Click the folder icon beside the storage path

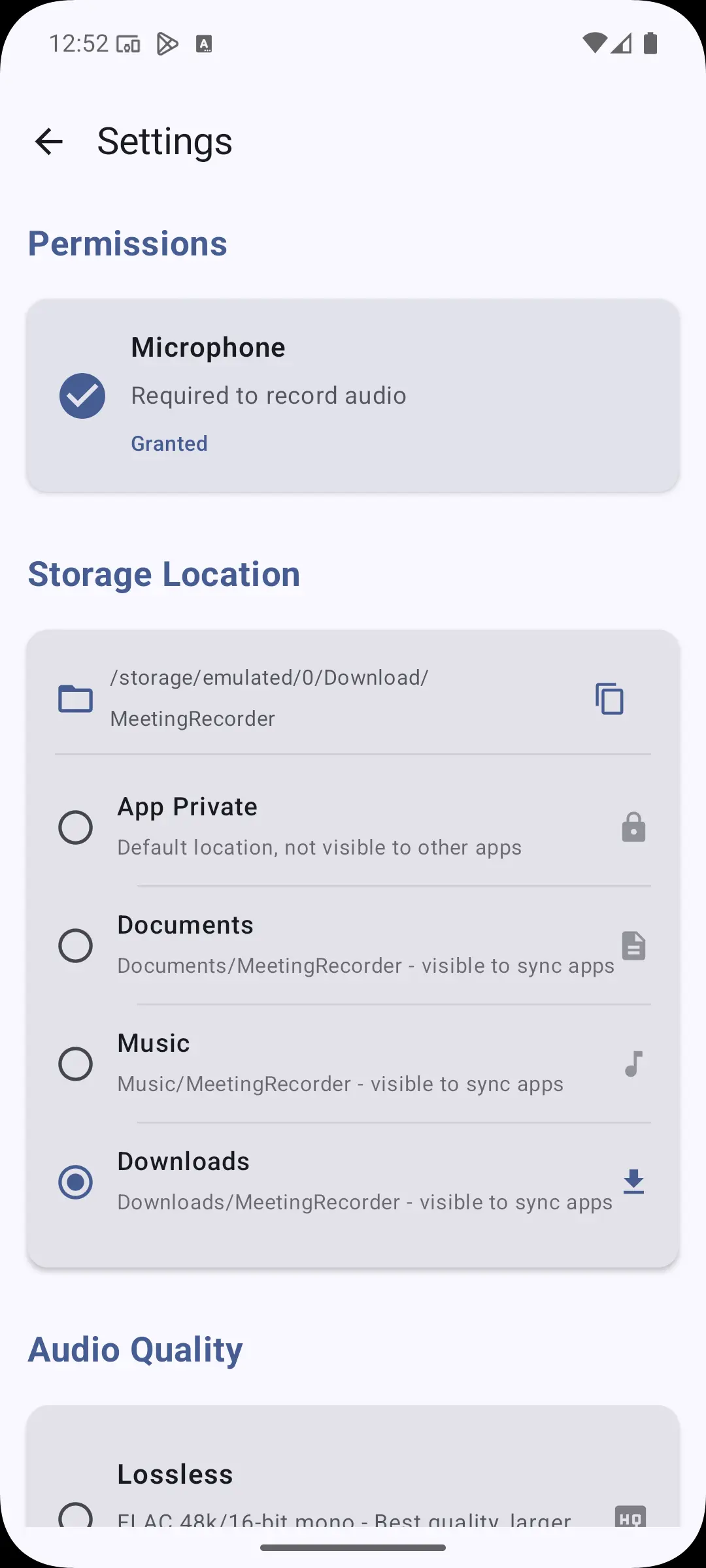point(75,699)
